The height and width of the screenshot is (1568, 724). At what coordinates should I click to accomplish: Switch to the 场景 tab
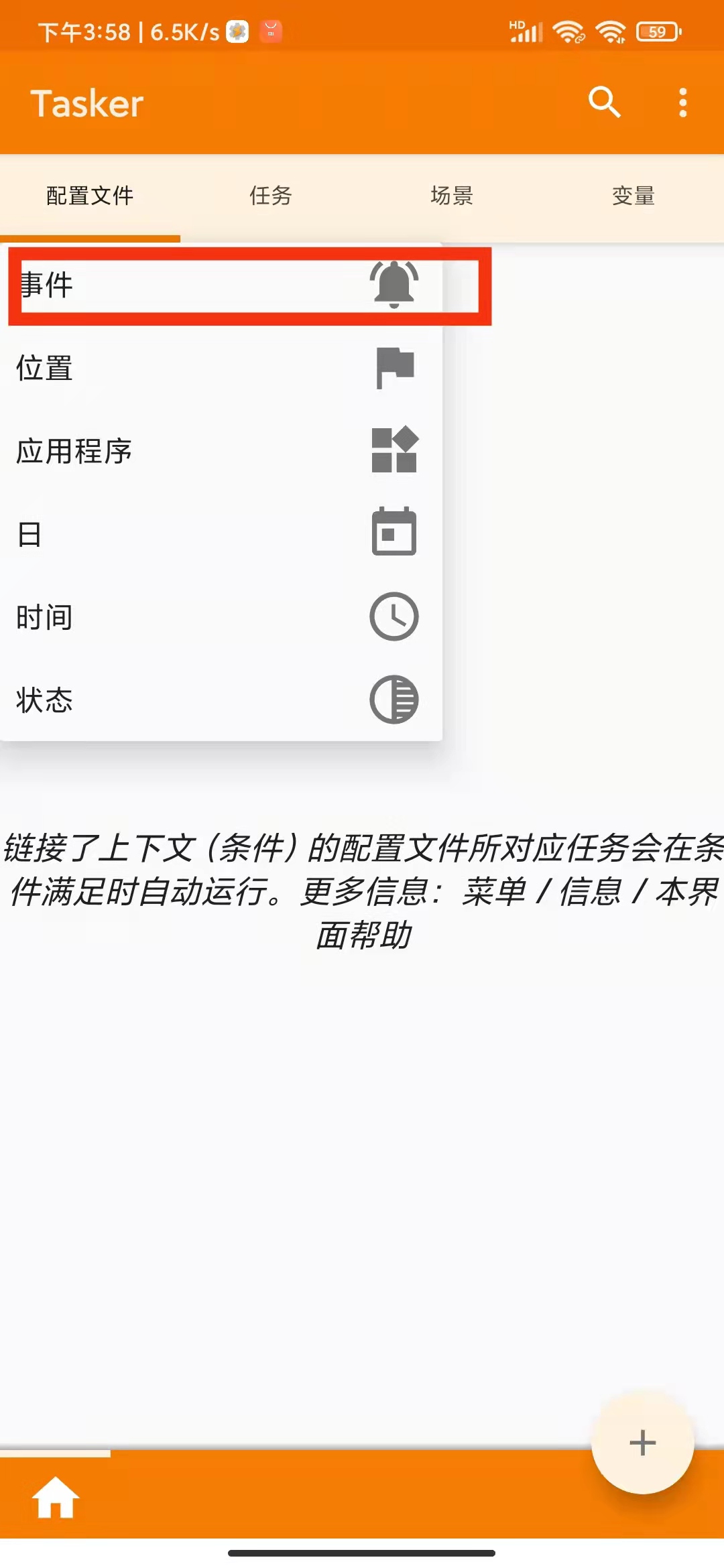click(x=452, y=196)
